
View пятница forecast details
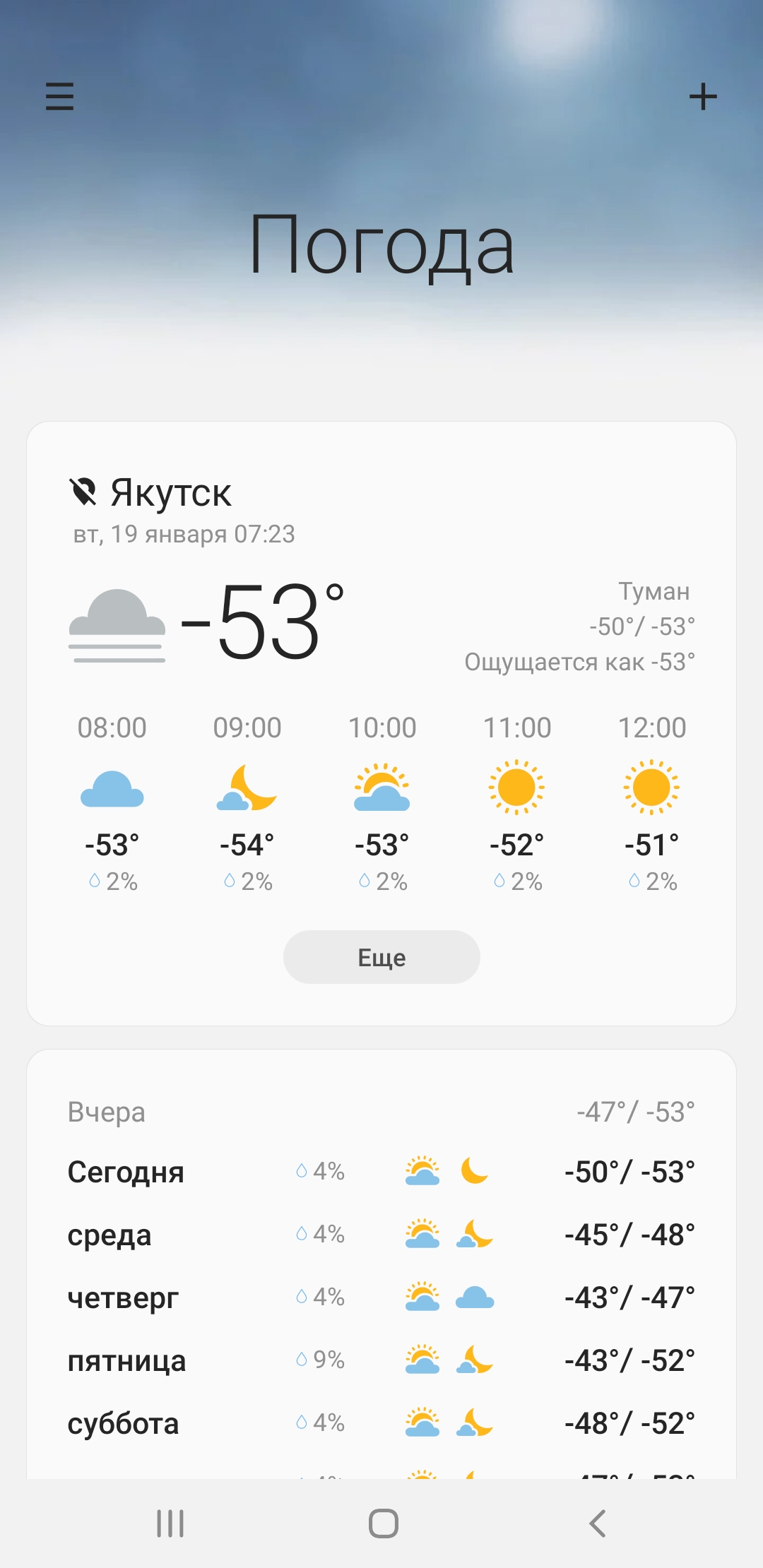381,1360
